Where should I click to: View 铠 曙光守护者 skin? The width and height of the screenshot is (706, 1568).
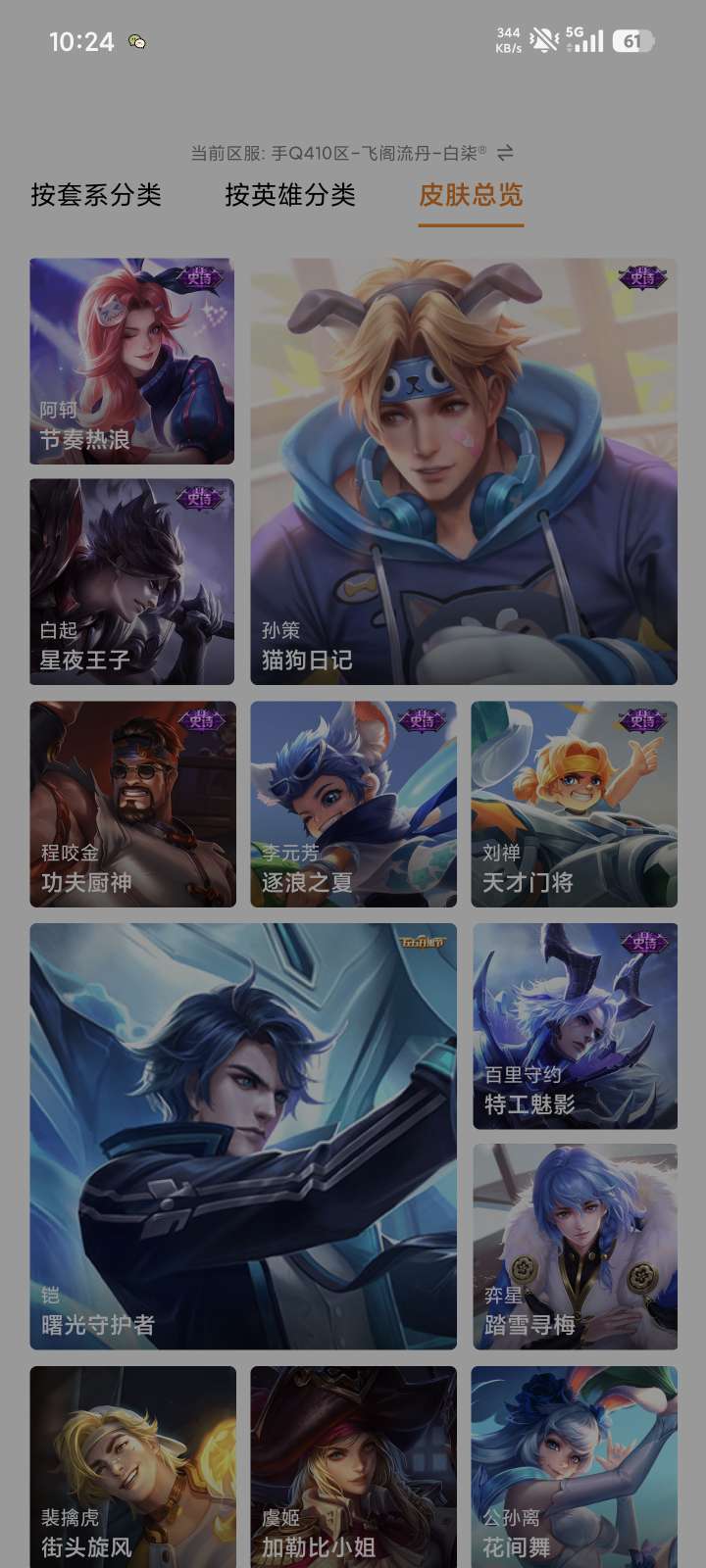[x=243, y=1136]
